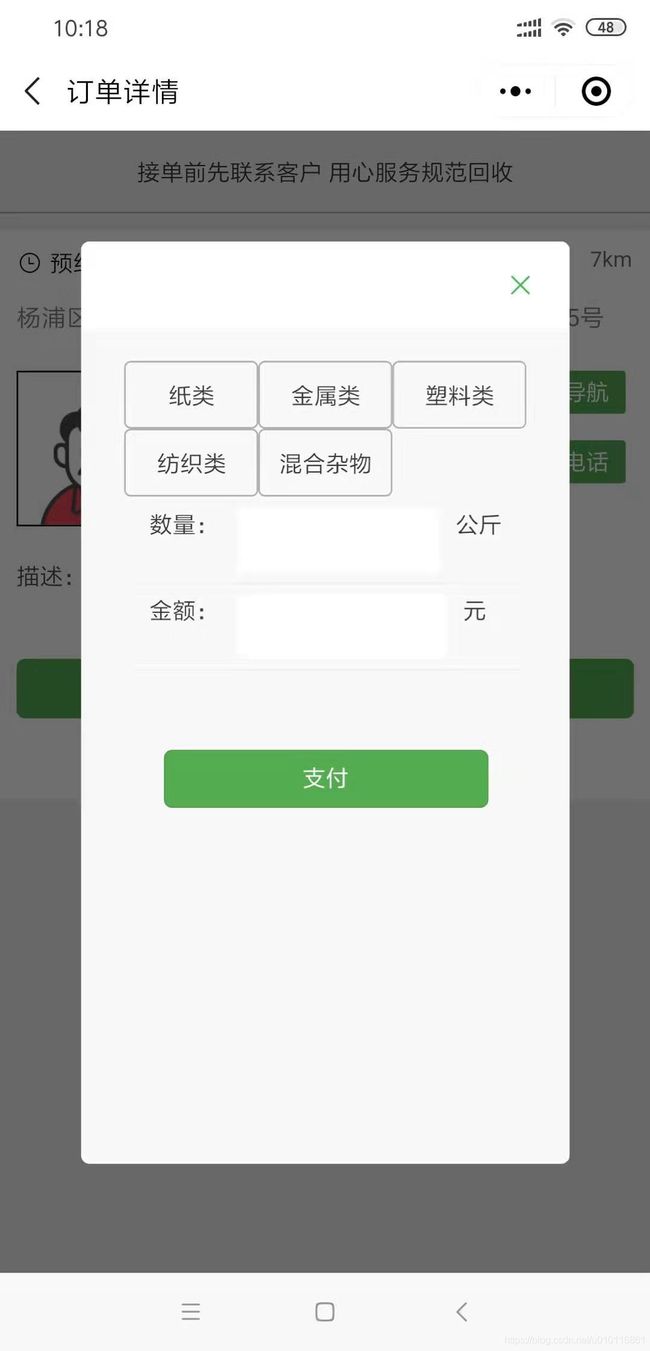
Task: Open recent apps from system navigation bar
Action: click(x=191, y=1312)
